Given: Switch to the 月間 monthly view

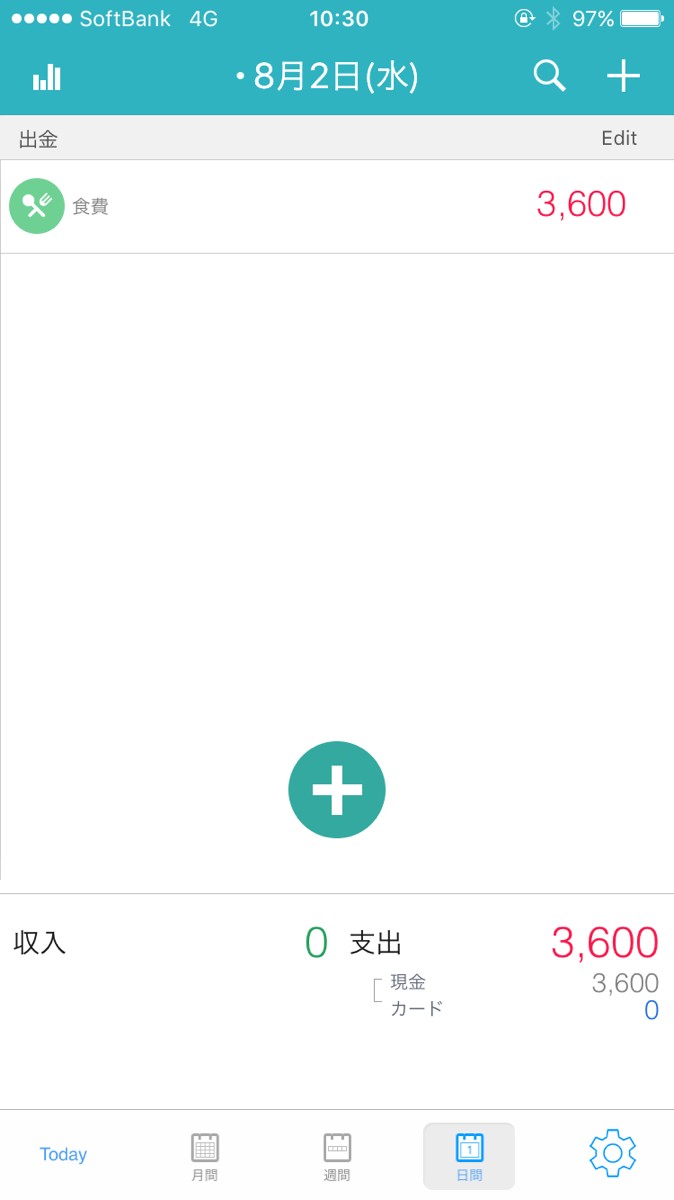Looking at the screenshot, I should [205, 1158].
